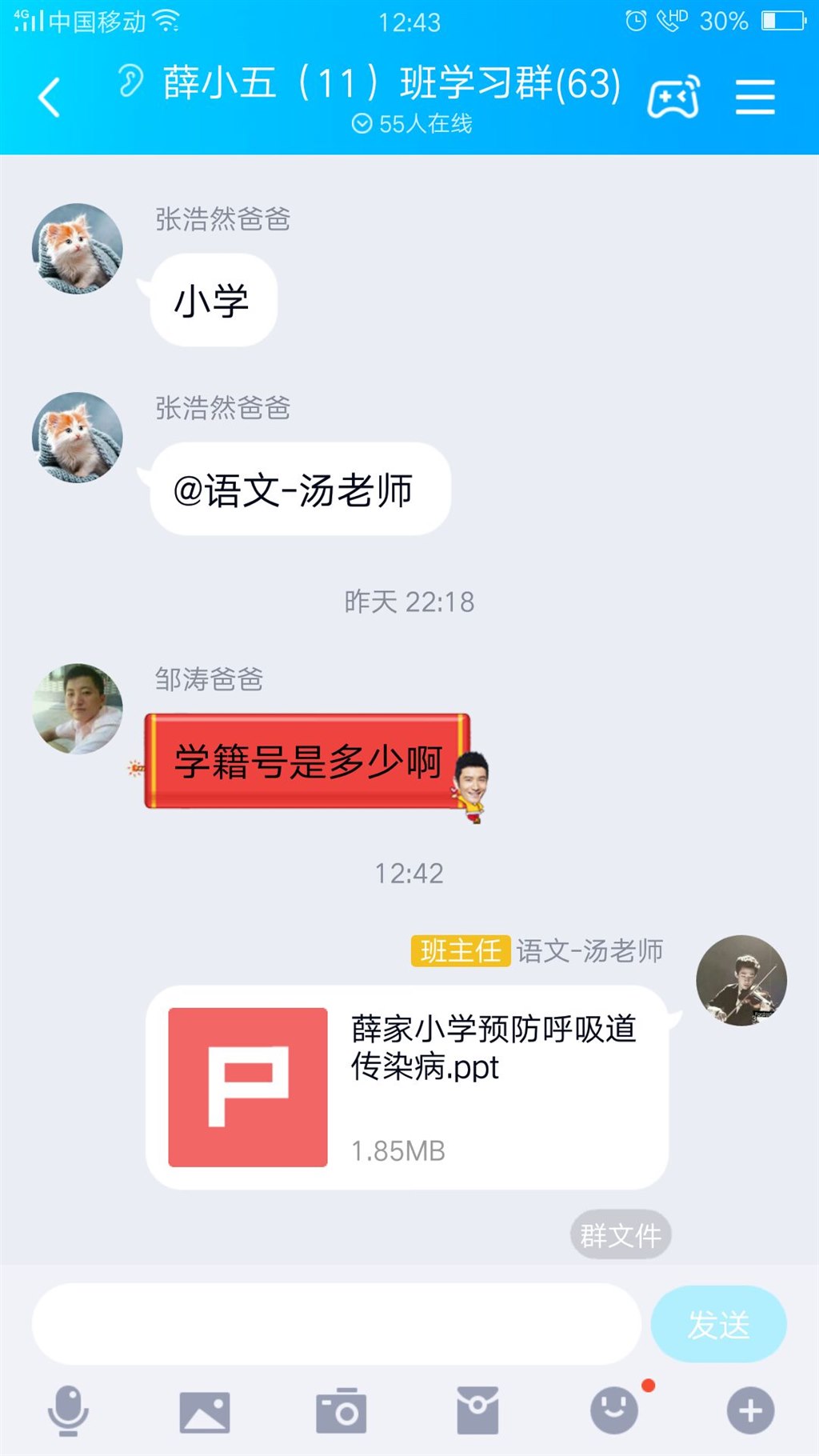This screenshot has height=1456, width=819.
Task: Tap the 群文件 chip
Action: (x=620, y=1235)
